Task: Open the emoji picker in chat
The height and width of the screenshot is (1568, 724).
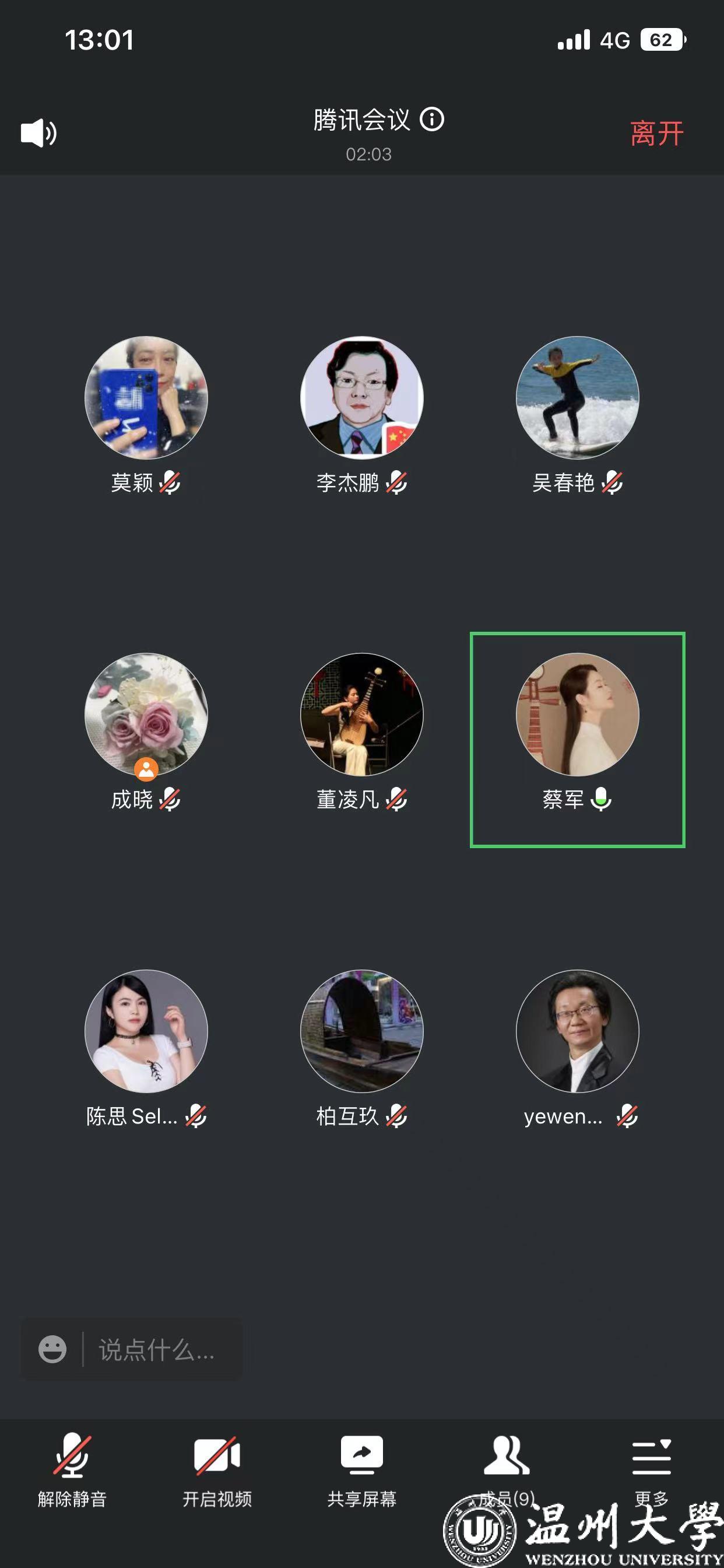Action: pyautogui.click(x=52, y=1349)
